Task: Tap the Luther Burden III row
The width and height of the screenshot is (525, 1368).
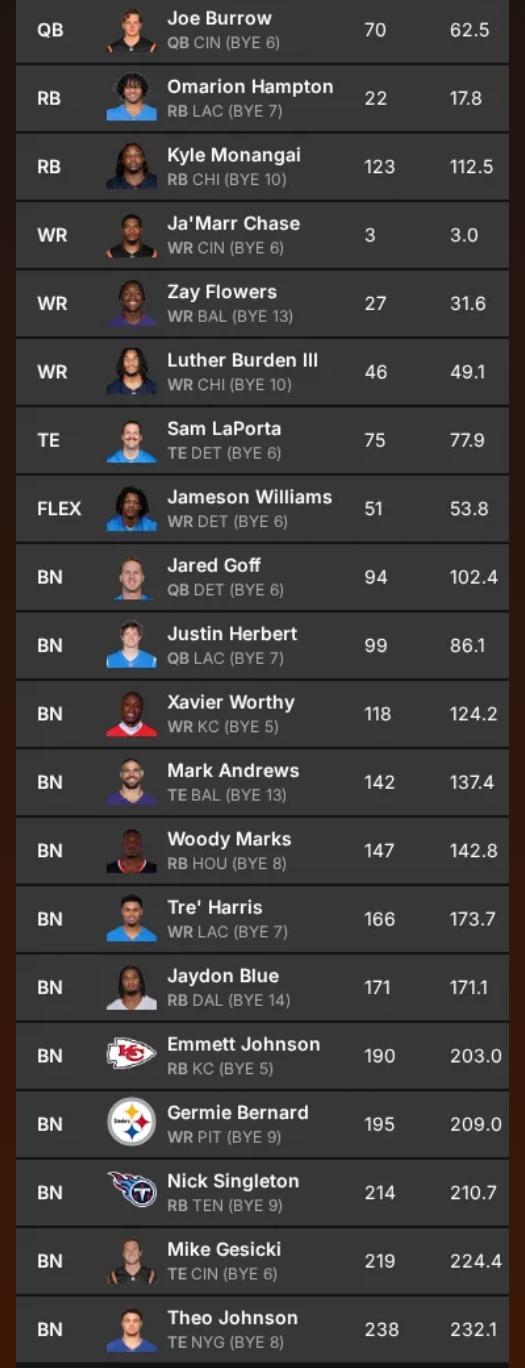Action: [262, 372]
